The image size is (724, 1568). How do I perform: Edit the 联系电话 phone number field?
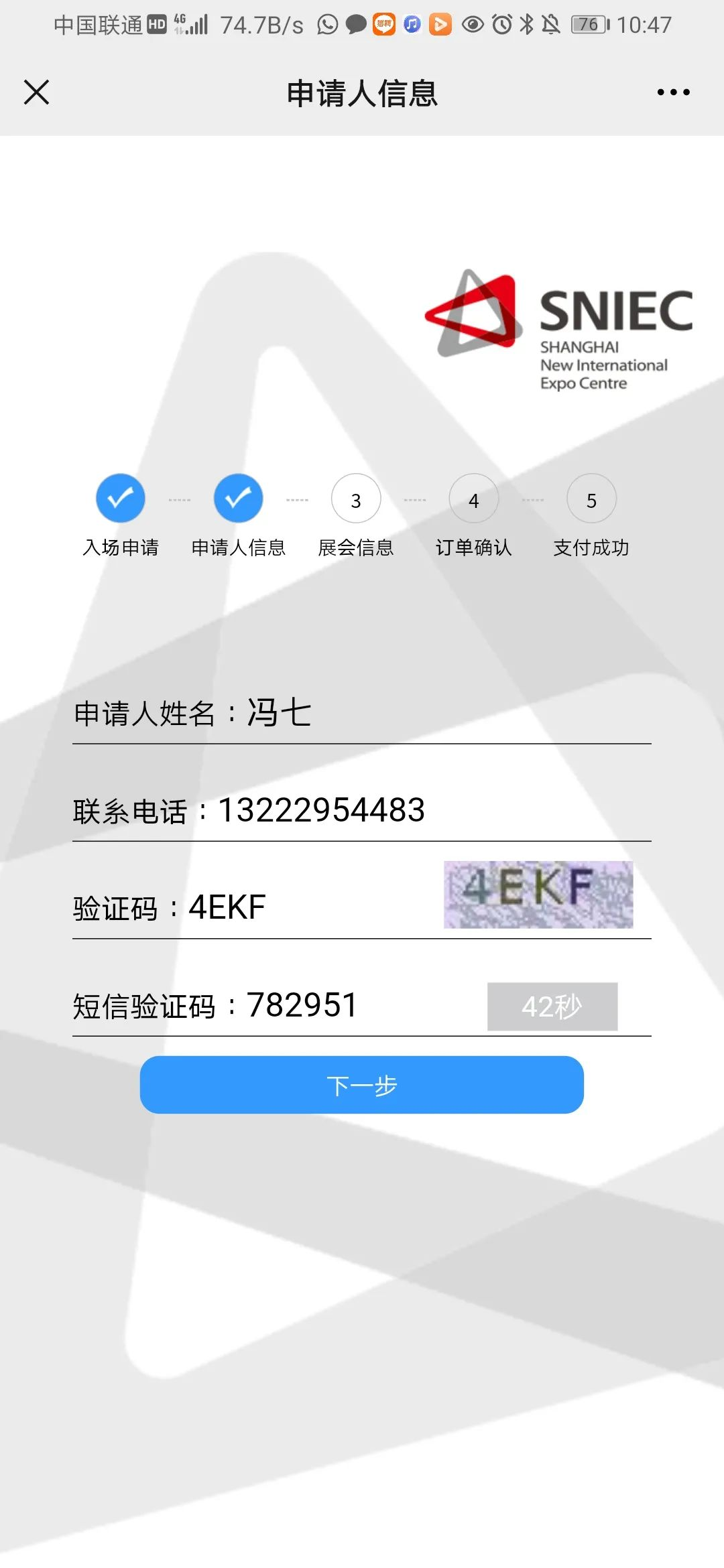coord(402,810)
